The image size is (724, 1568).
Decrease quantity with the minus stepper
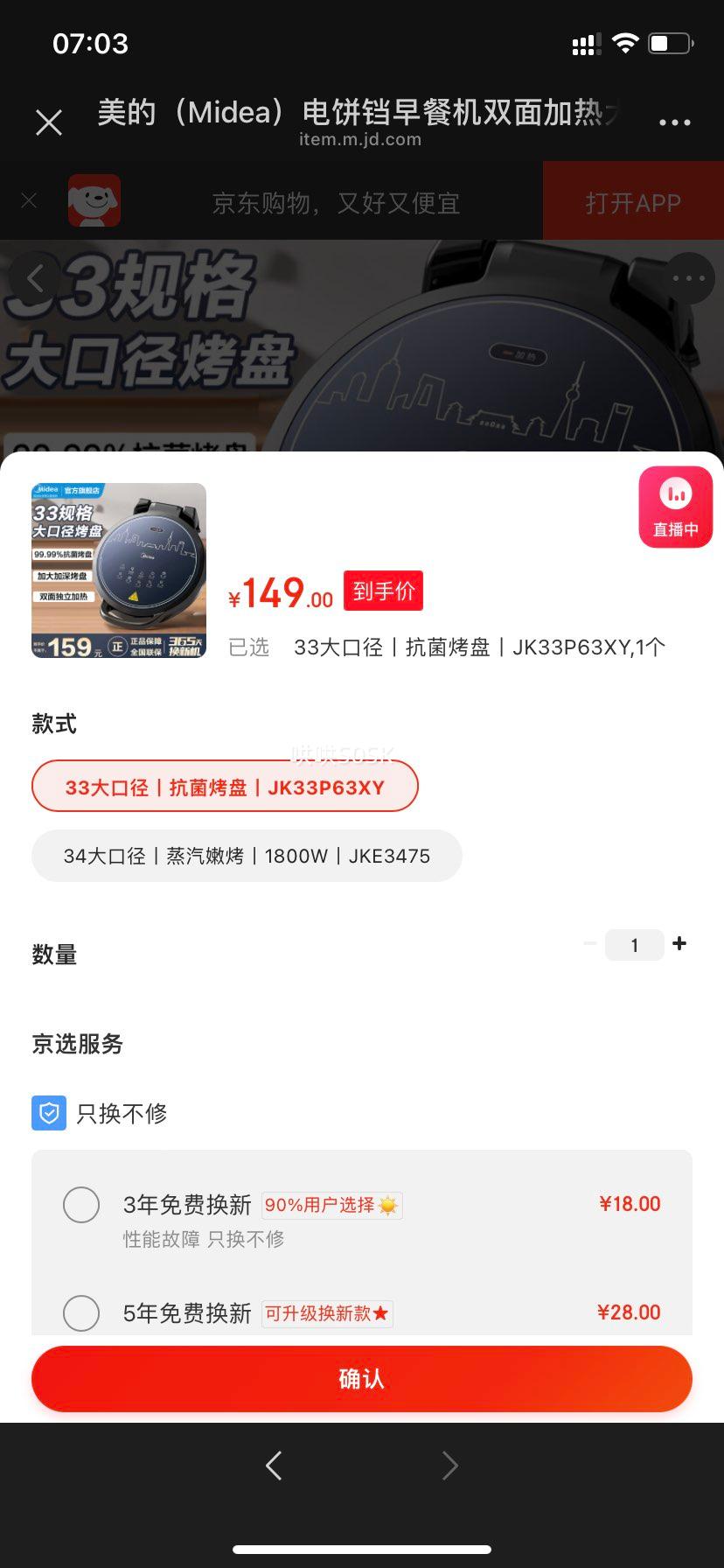pyautogui.click(x=589, y=944)
